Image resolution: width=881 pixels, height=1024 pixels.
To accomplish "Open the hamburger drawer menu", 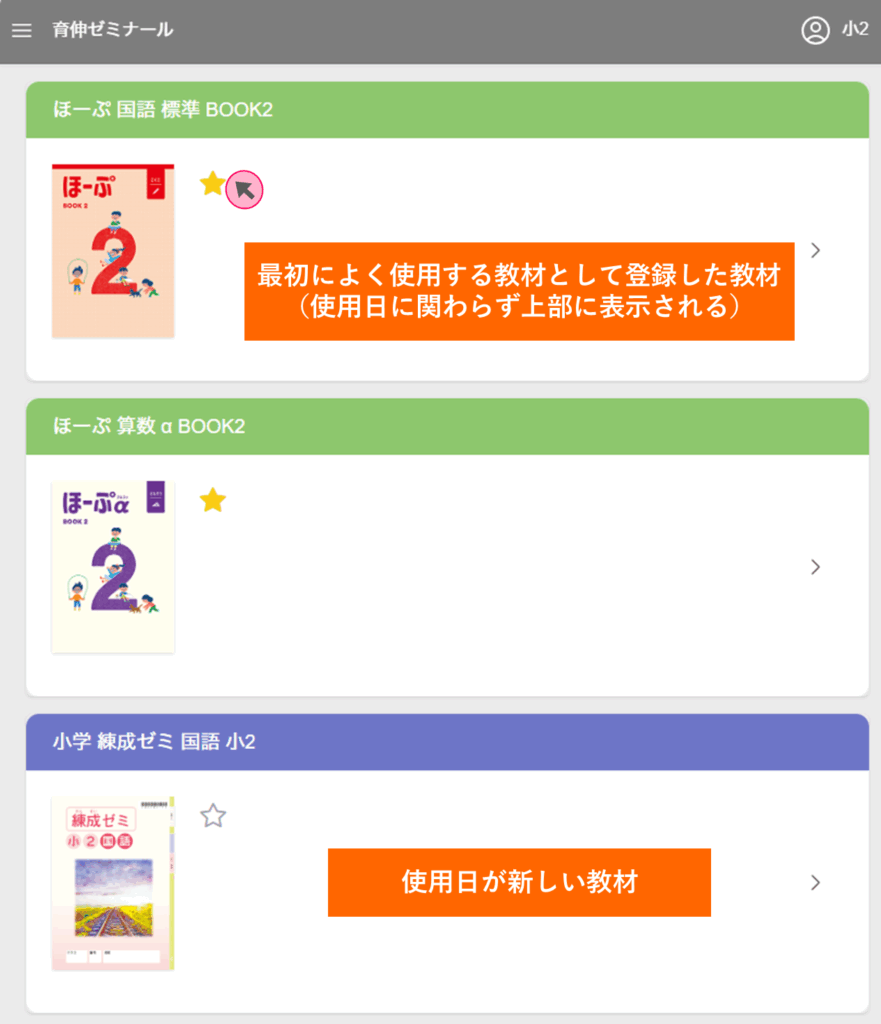I will (22, 30).
